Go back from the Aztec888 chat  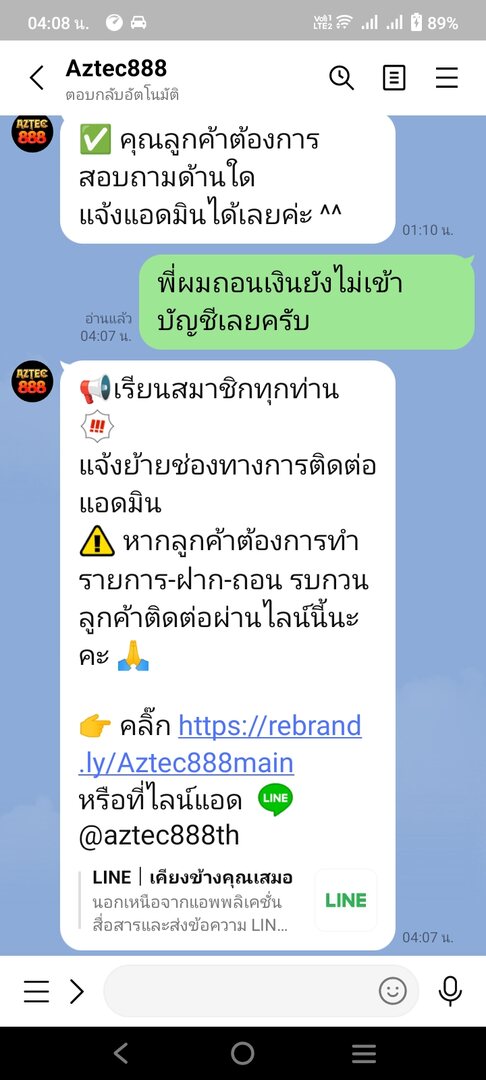click(37, 77)
